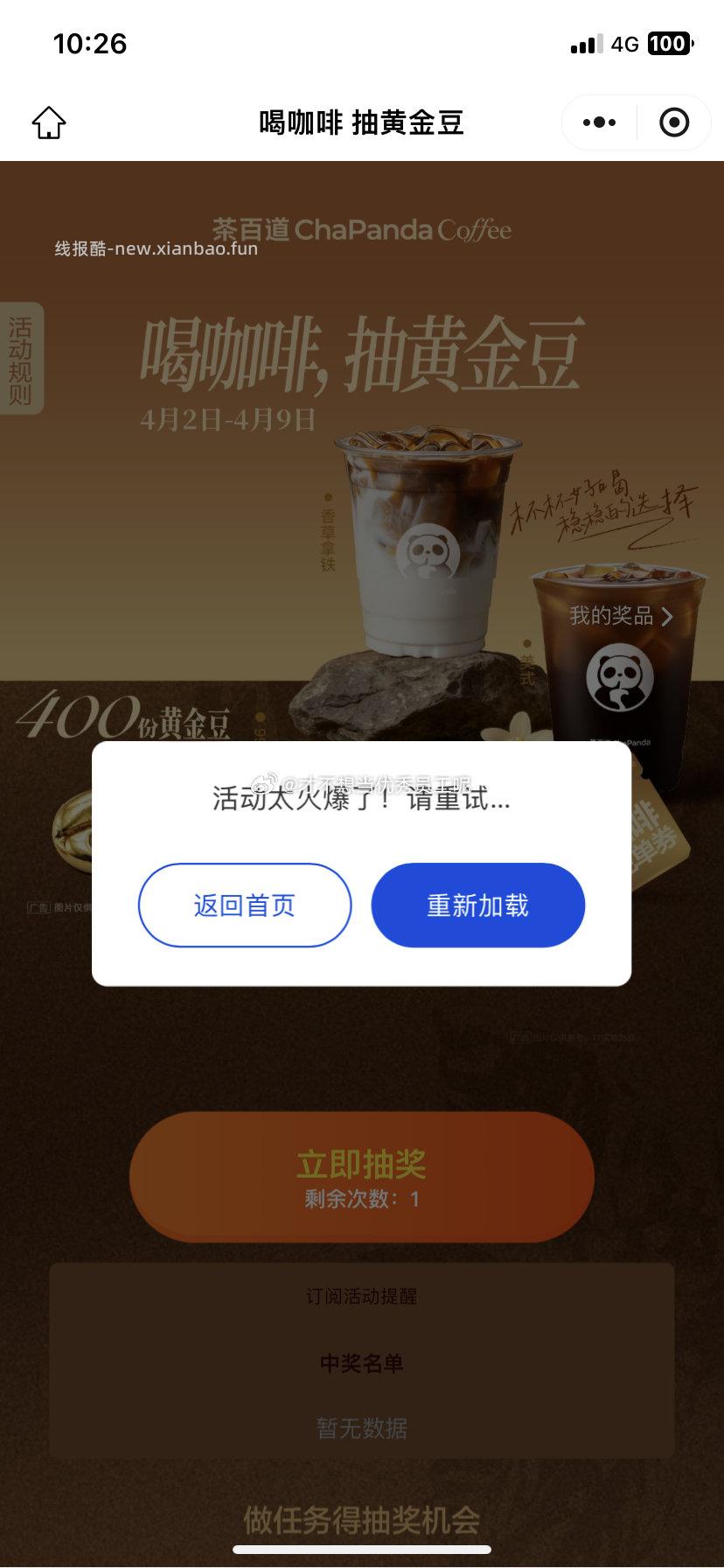Select the 喝咖啡 抽黄金豆 title bar

[362, 122]
